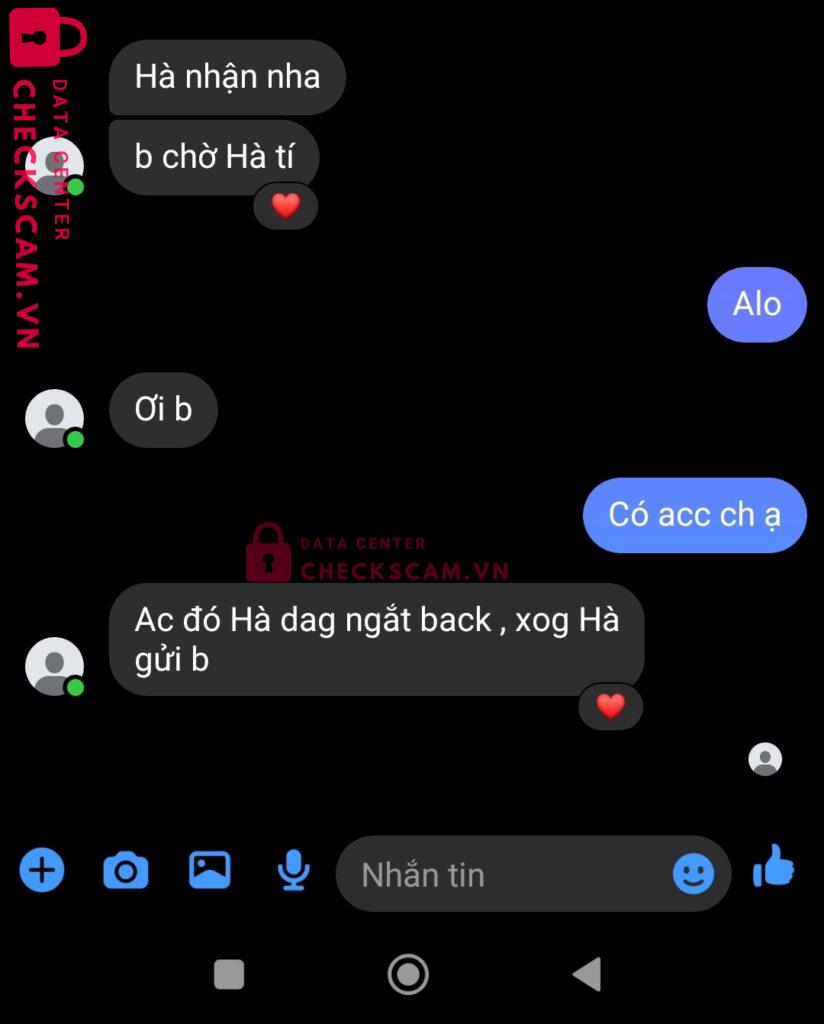
Task: Go back with the system back button
Action: 587,973
